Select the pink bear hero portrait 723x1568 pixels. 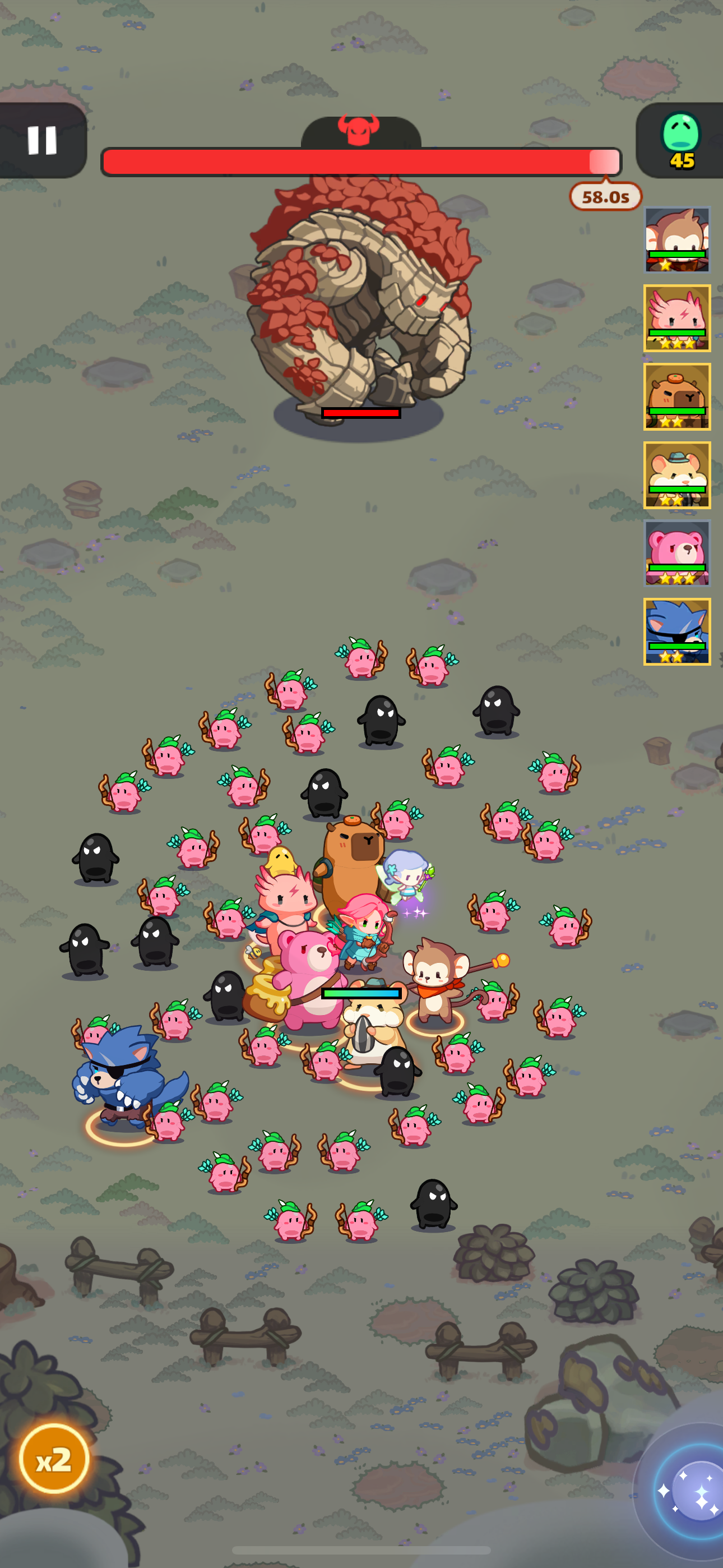(x=676, y=553)
